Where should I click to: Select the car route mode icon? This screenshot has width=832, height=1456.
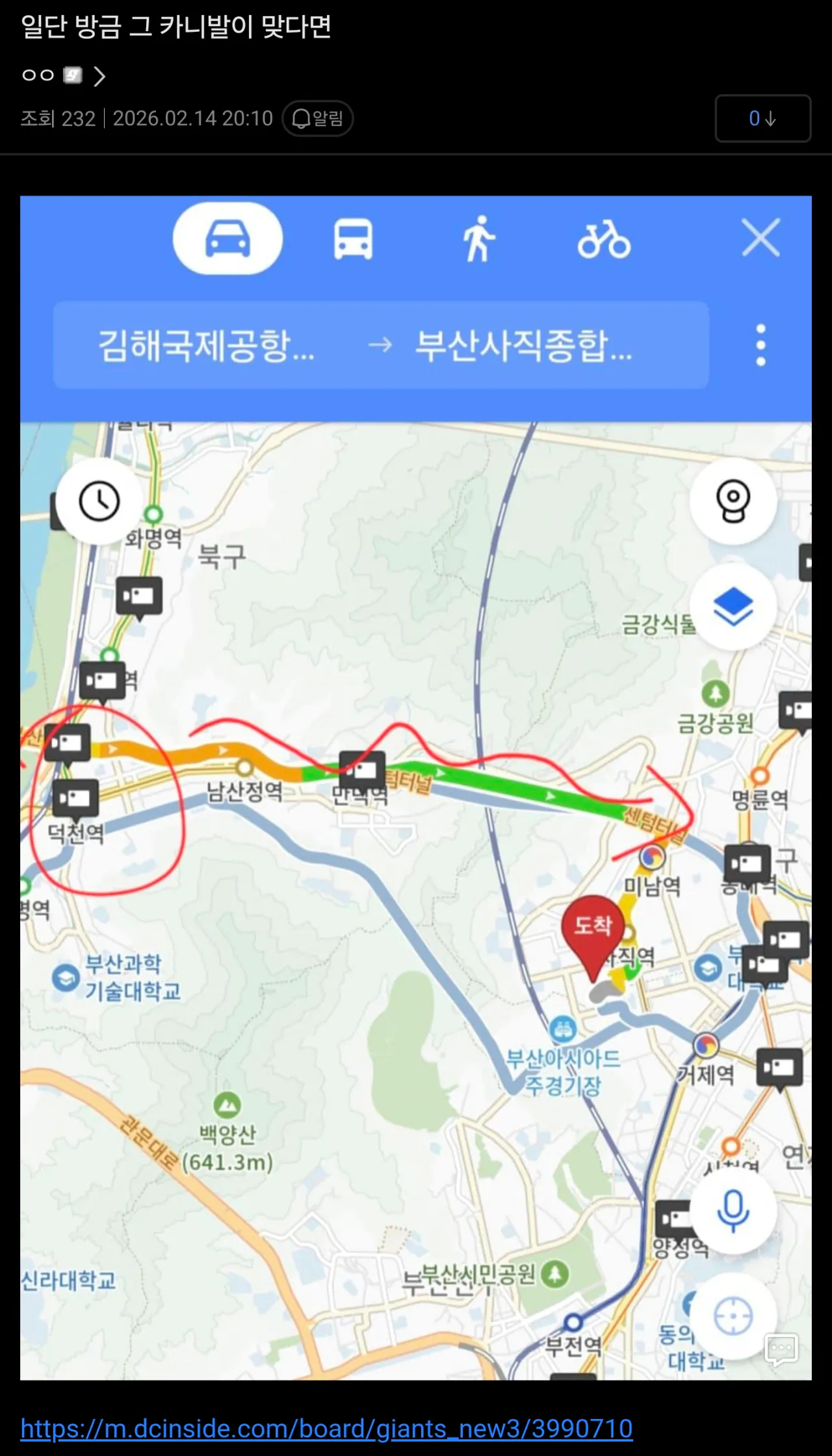pos(226,239)
